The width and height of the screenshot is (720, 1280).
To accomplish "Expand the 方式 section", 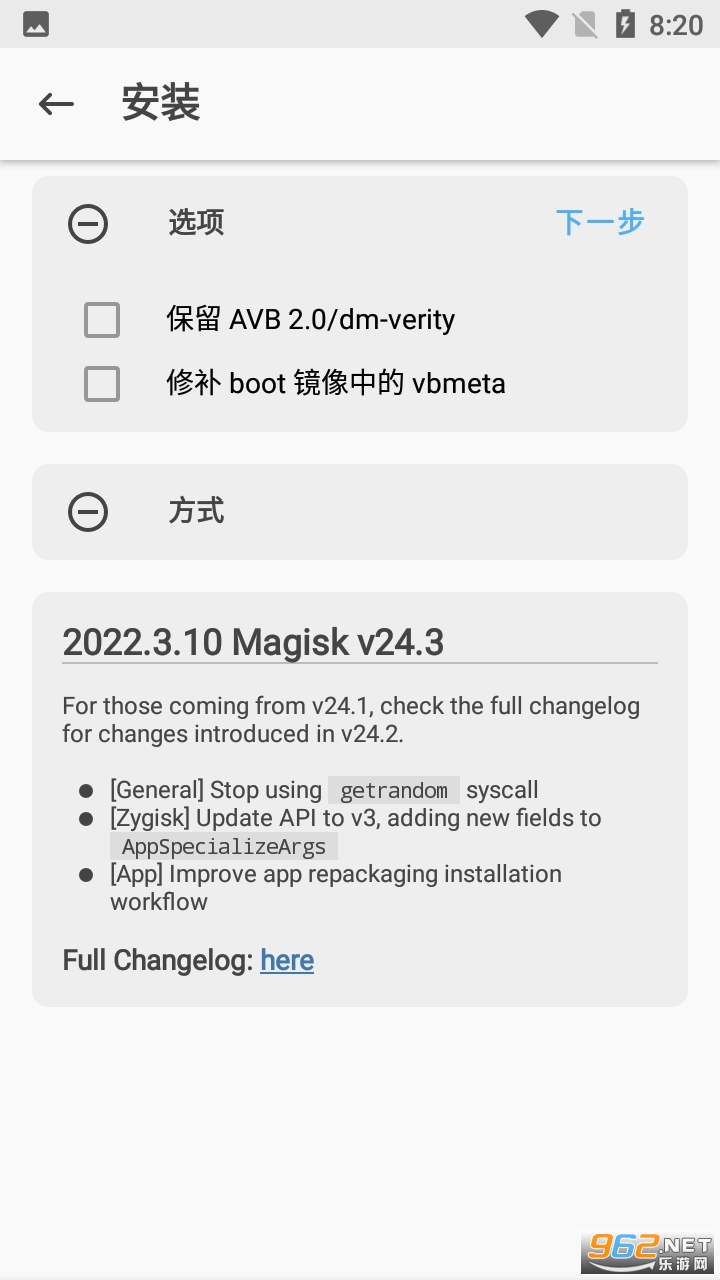I will coord(88,512).
